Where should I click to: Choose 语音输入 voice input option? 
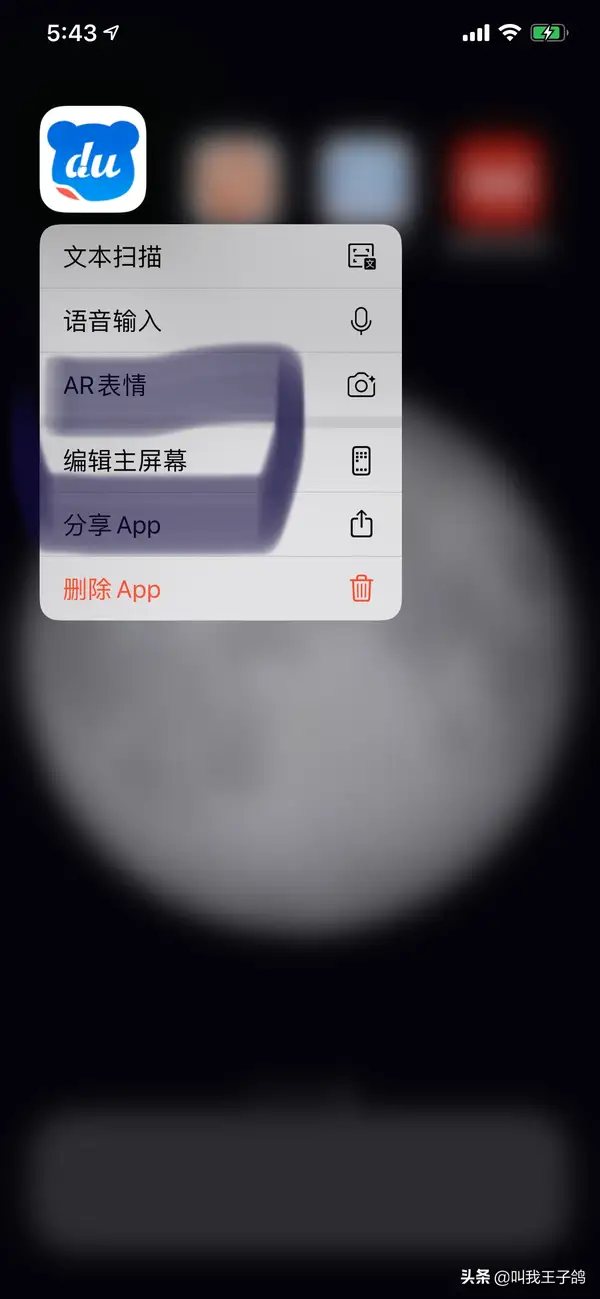coord(220,321)
